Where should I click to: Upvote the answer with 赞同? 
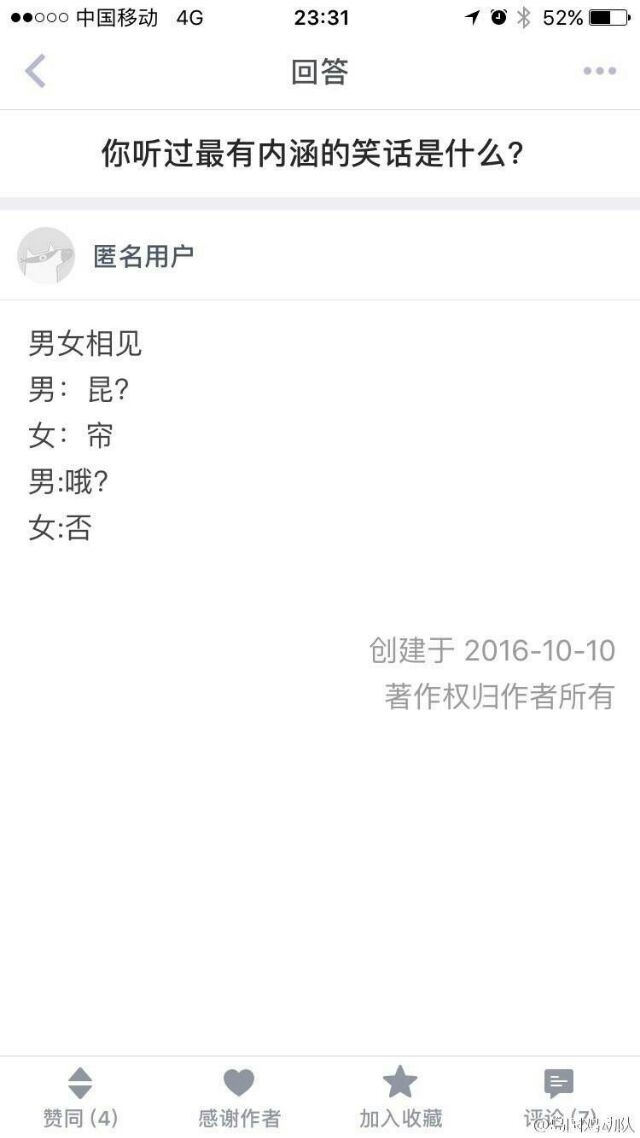(x=80, y=1097)
